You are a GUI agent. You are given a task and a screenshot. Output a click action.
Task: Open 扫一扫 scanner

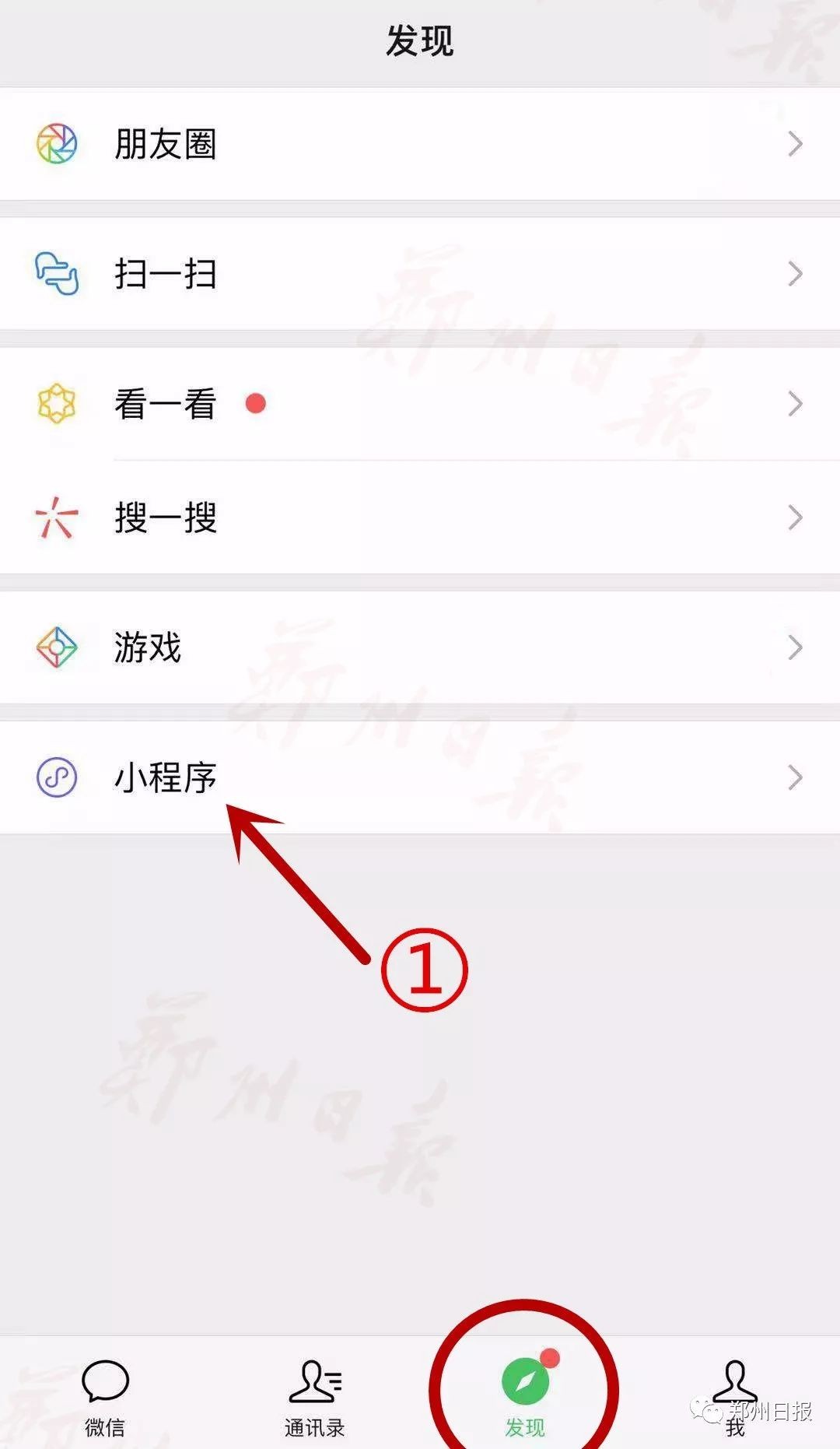tap(420, 274)
